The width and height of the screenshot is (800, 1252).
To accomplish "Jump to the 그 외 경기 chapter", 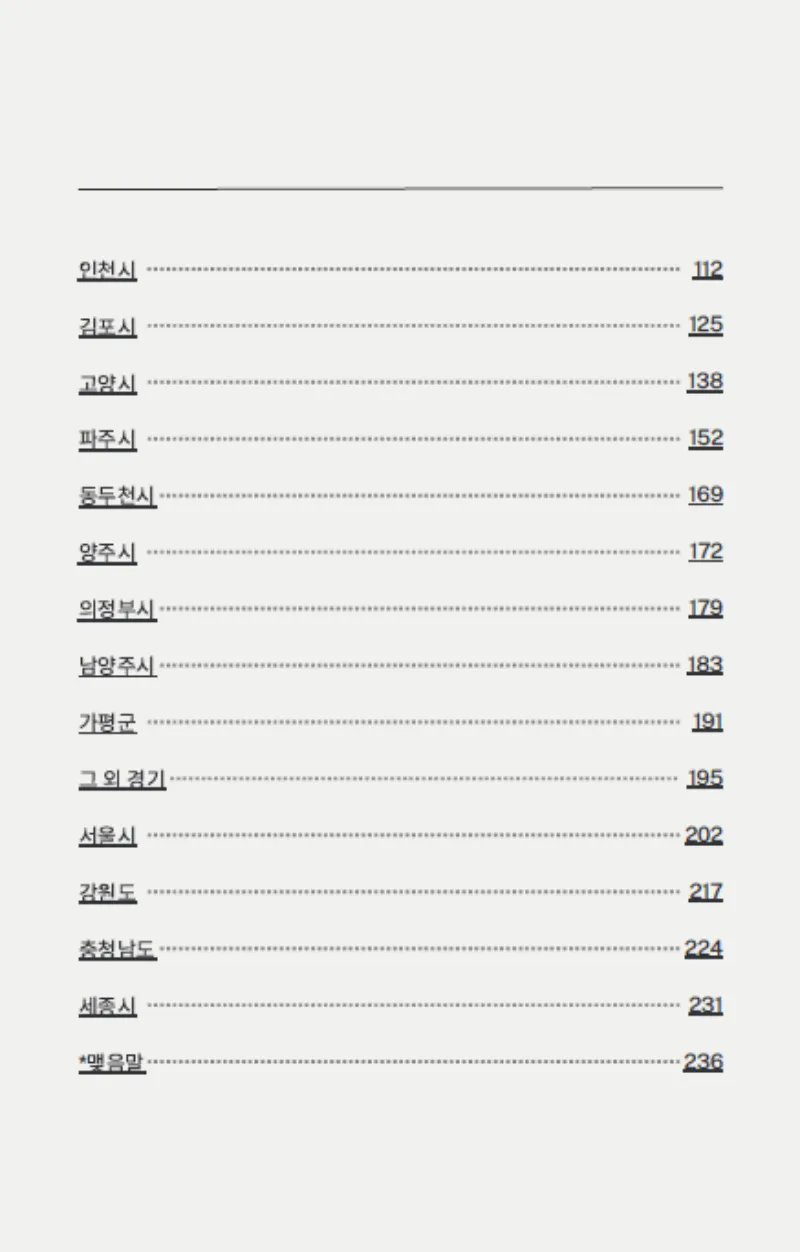I will [122, 779].
